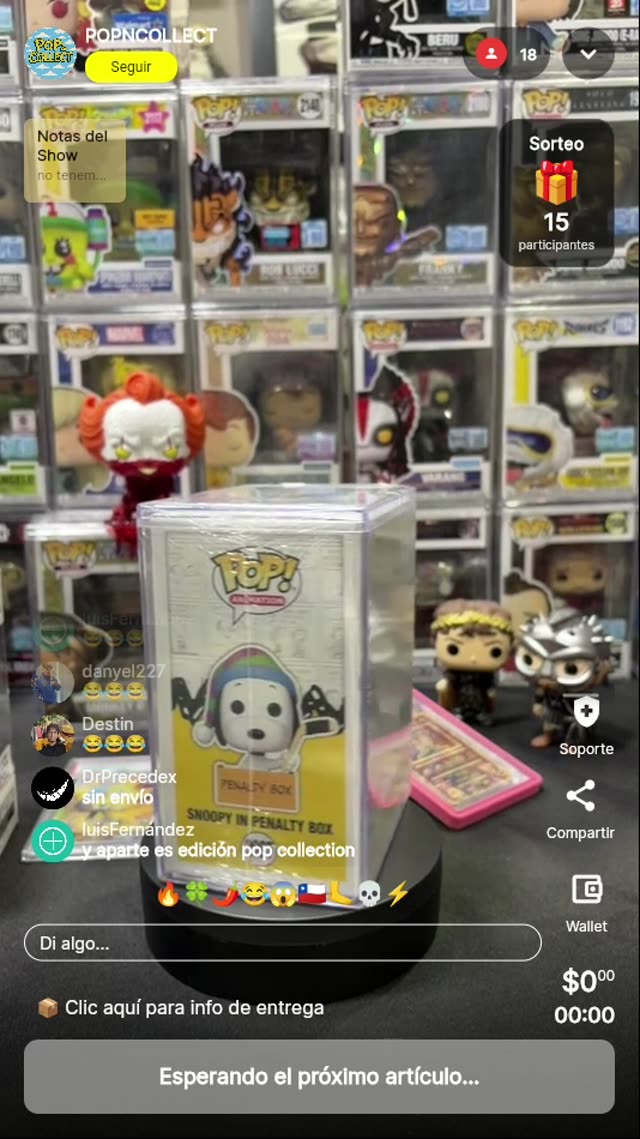The height and width of the screenshot is (1139, 640).
Task: Send the fire emoji reaction
Action: click(x=168, y=894)
